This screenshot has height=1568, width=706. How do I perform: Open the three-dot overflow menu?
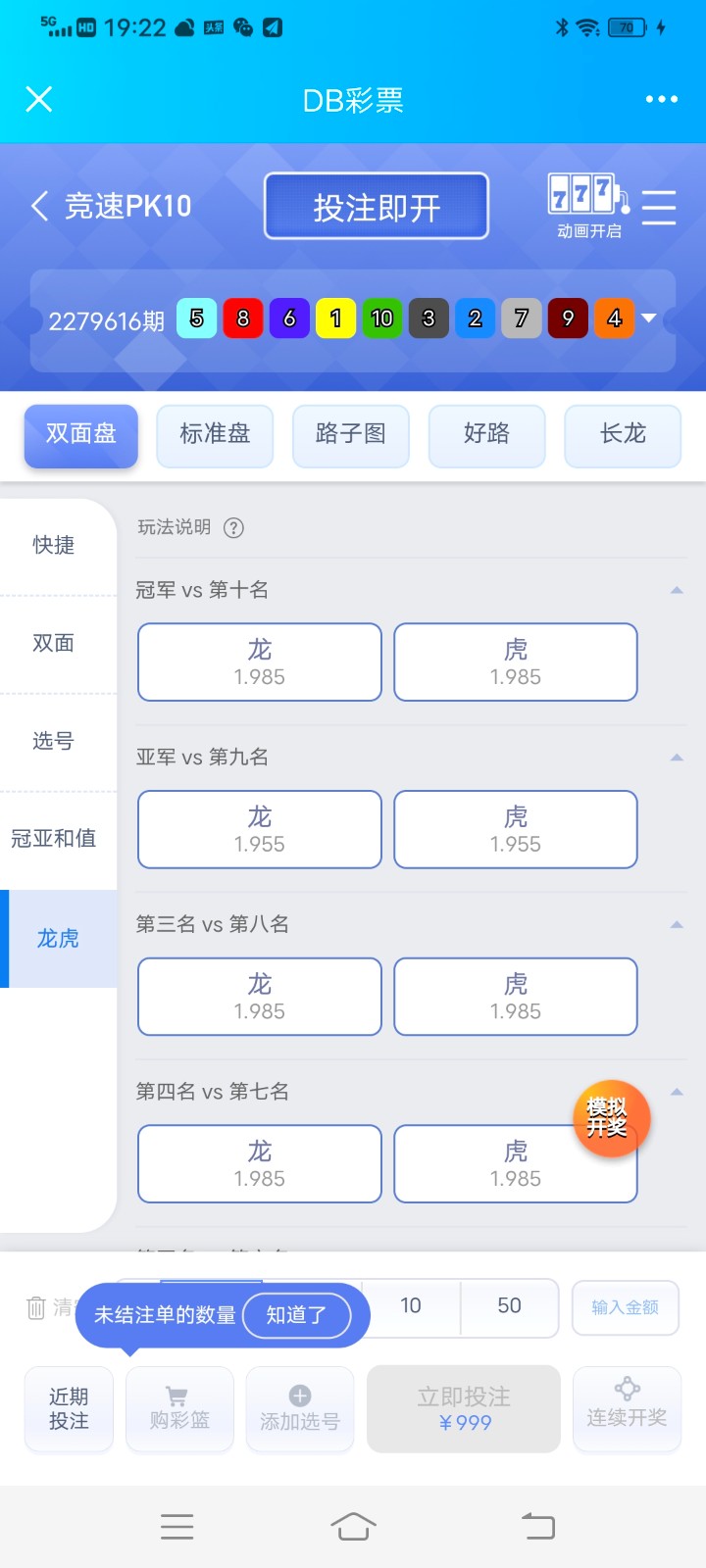pyautogui.click(x=661, y=99)
